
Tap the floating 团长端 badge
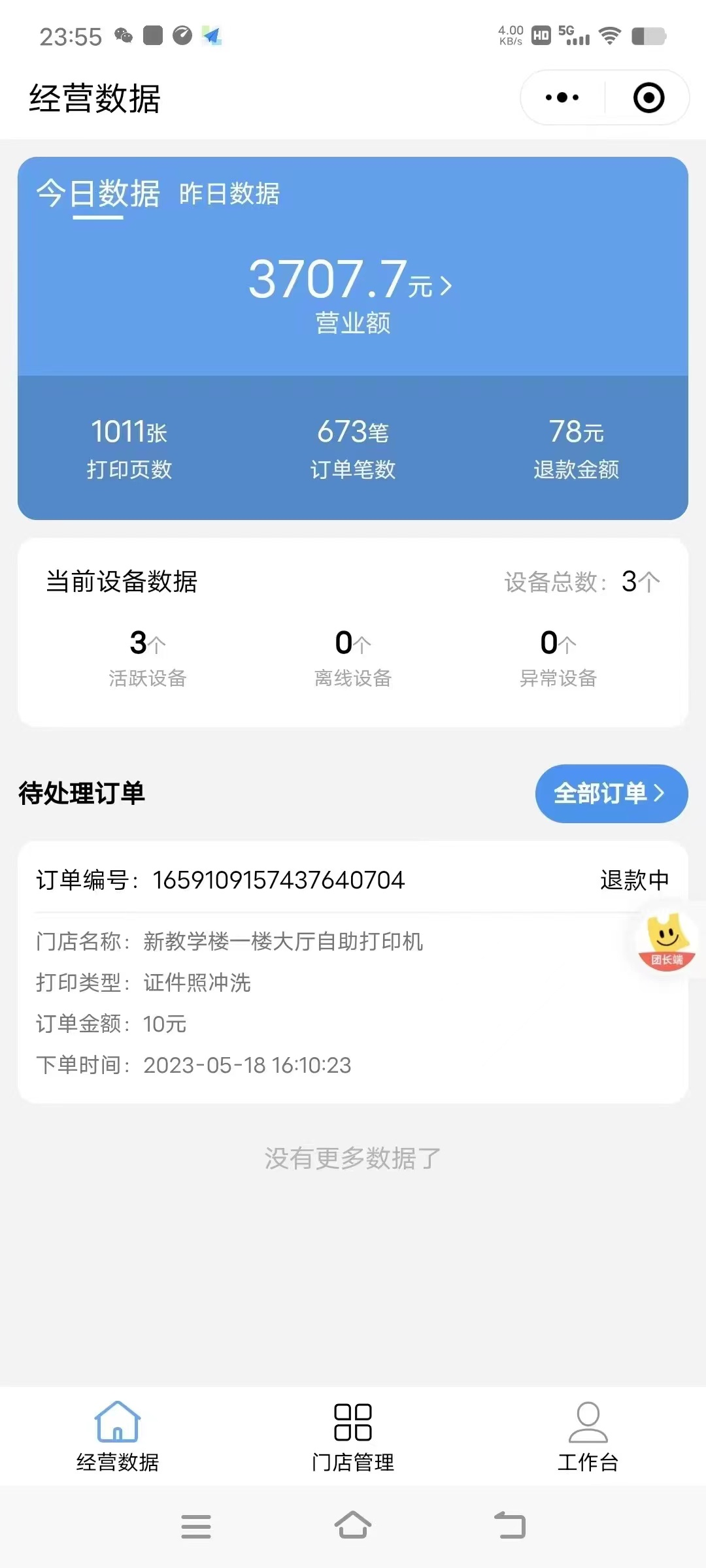[667, 941]
